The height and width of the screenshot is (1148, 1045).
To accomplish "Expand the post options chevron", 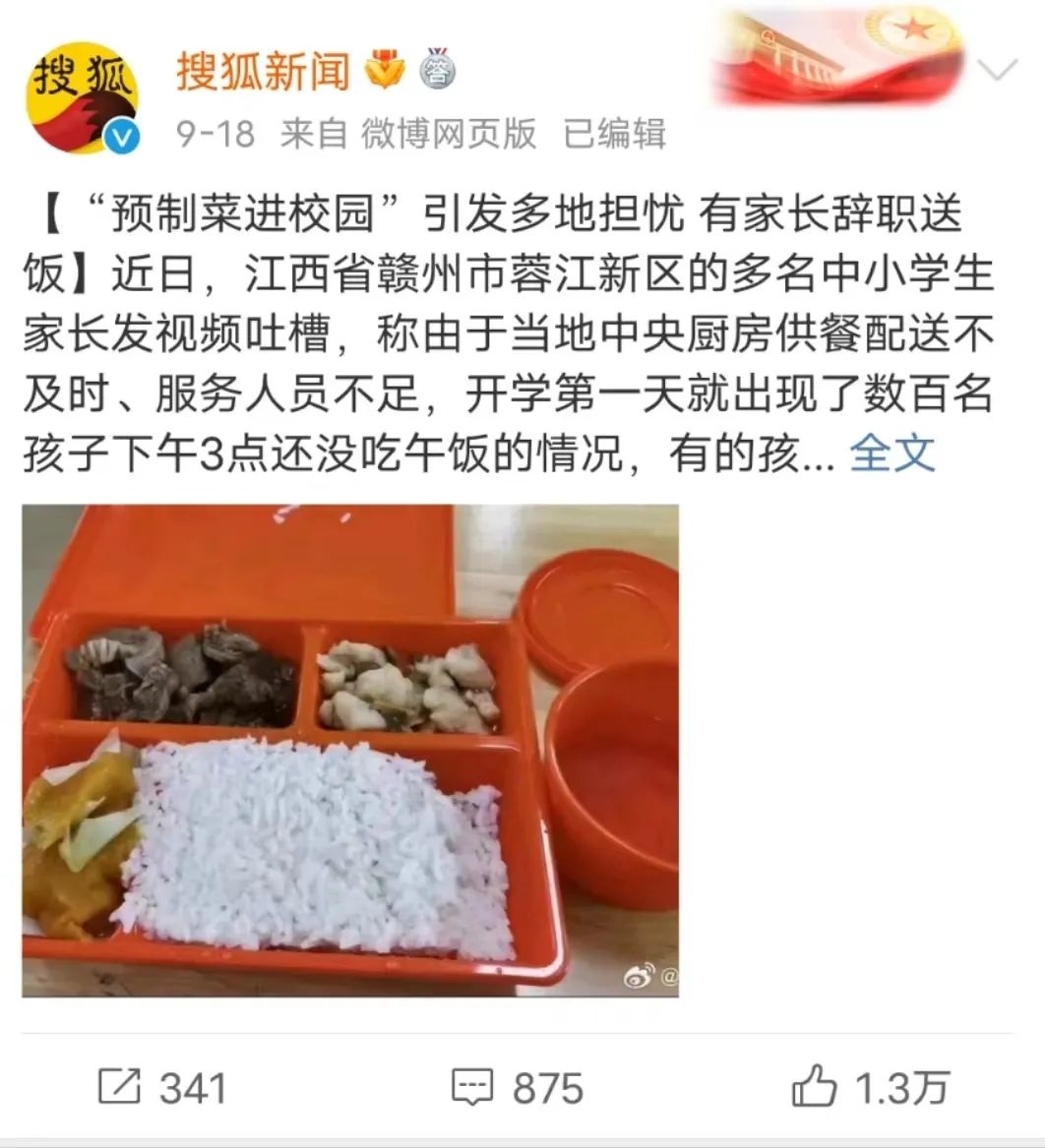I will (999, 71).
